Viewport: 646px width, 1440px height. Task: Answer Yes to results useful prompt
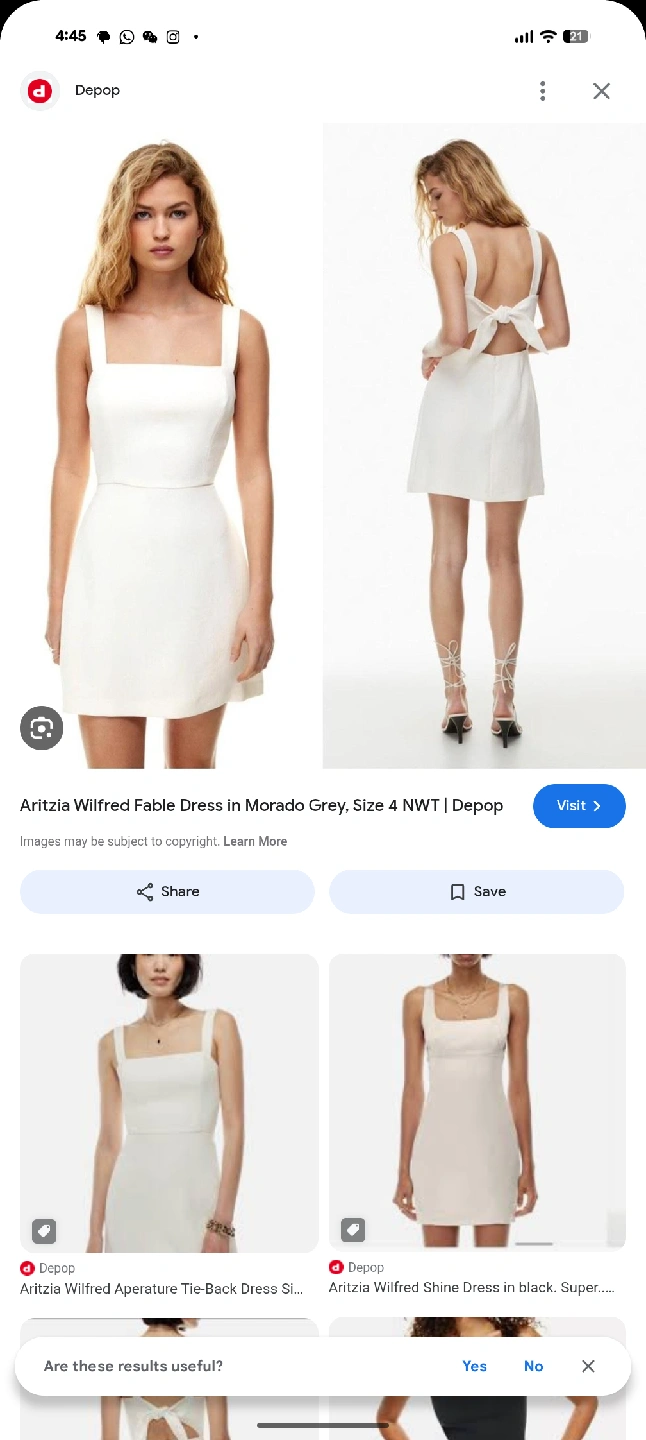pyautogui.click(x=474, y=1366)
